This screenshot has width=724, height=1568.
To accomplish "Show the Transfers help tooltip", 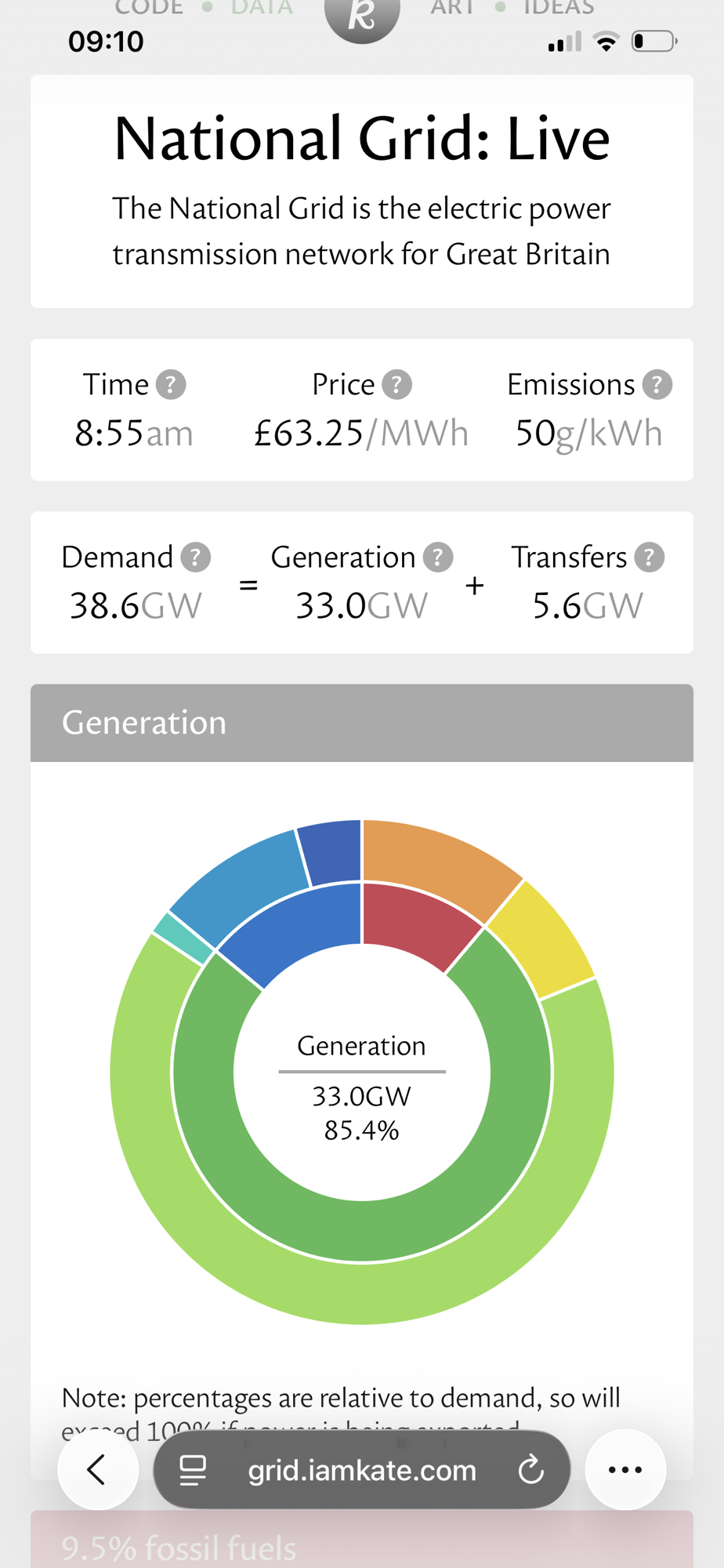I will [650, 557].
